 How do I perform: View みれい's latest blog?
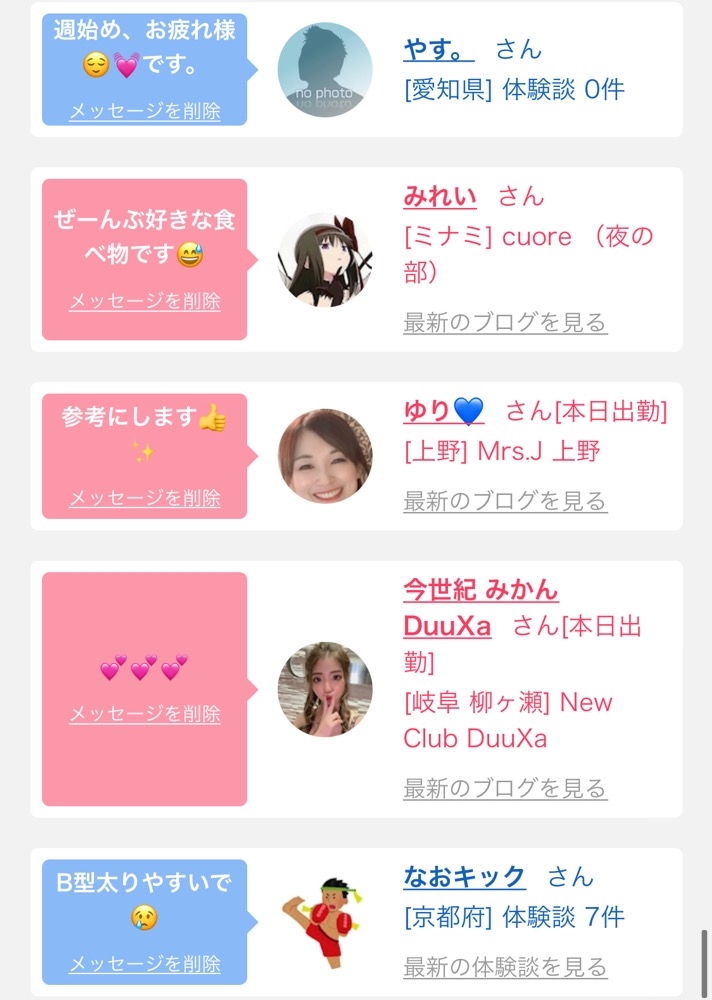505,323
